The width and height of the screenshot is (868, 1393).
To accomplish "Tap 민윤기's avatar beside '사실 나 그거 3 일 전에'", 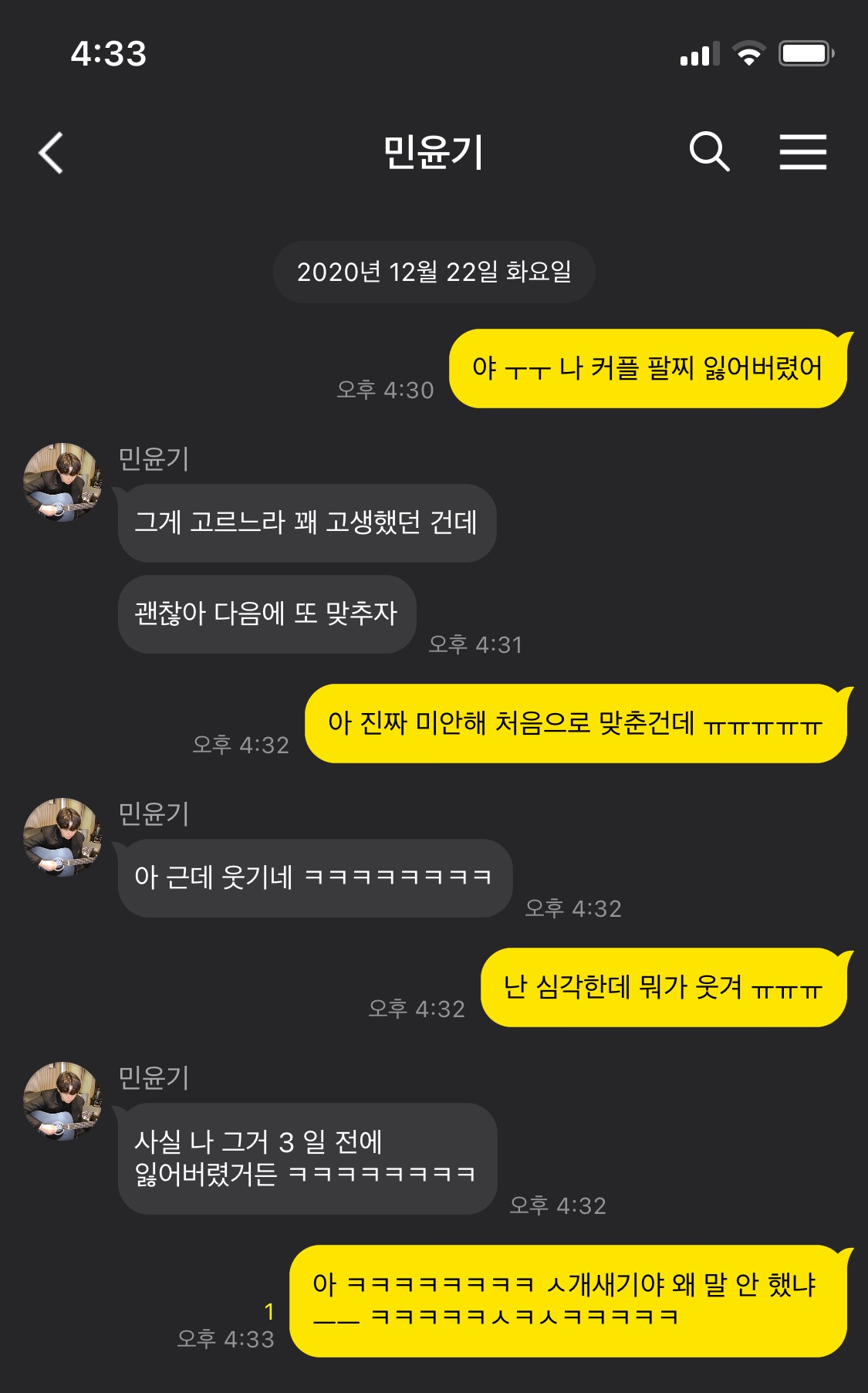I will [62, 1101].
